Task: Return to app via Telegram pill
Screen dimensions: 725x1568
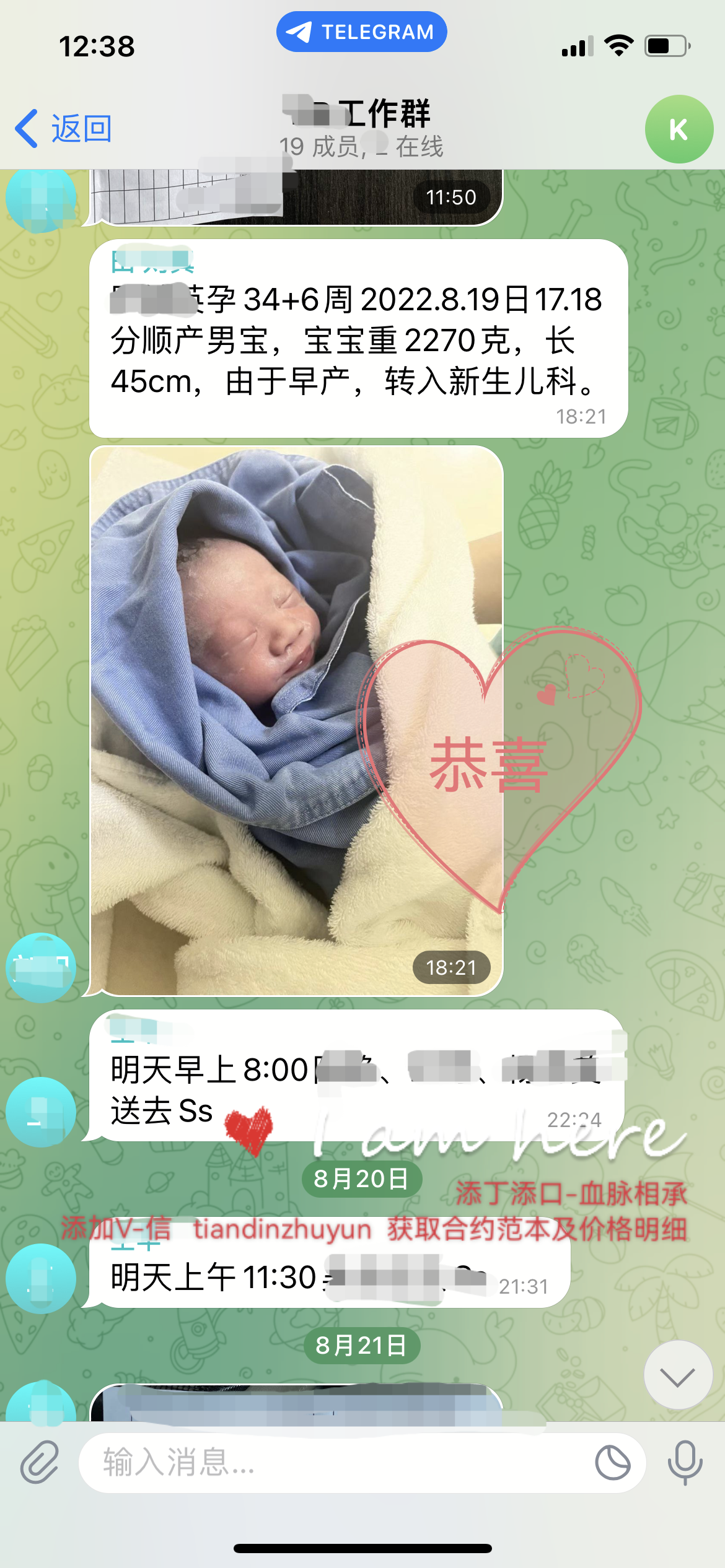Action: tap(362, 32)
